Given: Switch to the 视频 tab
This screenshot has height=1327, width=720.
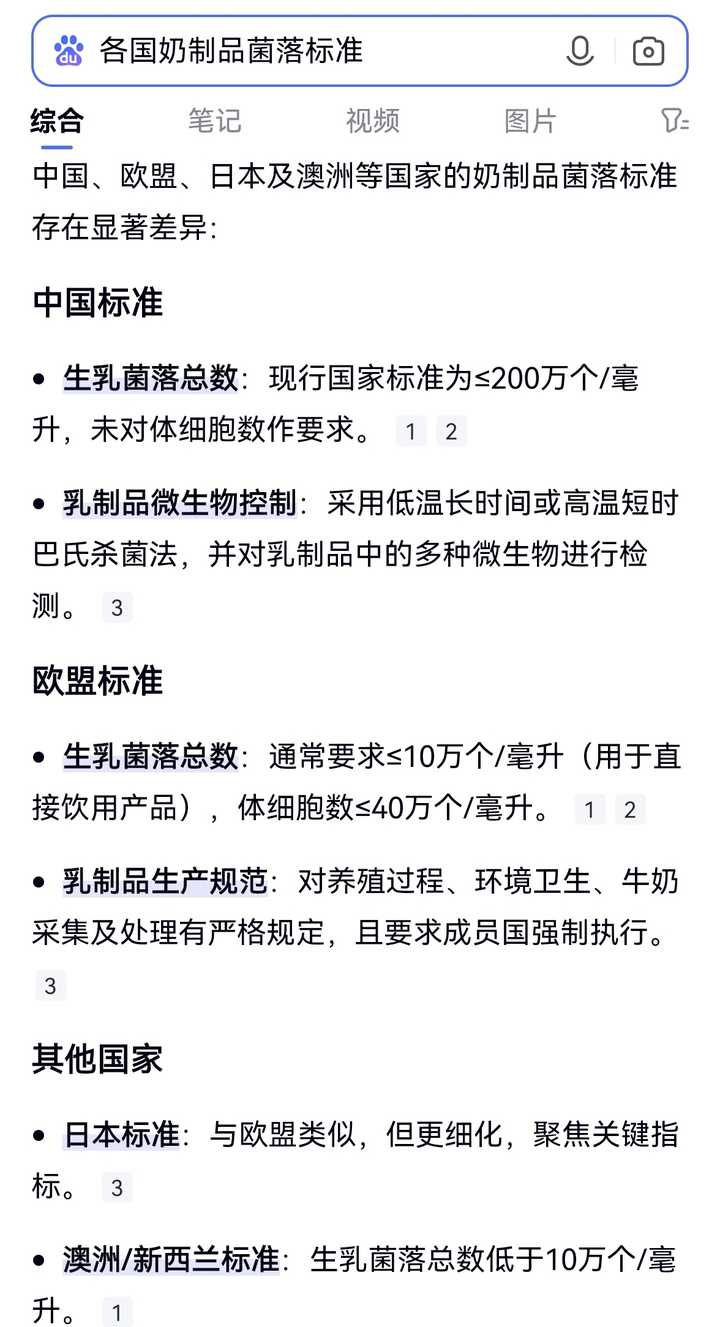Looking at the screenshot, I should [x=372, y=121].
